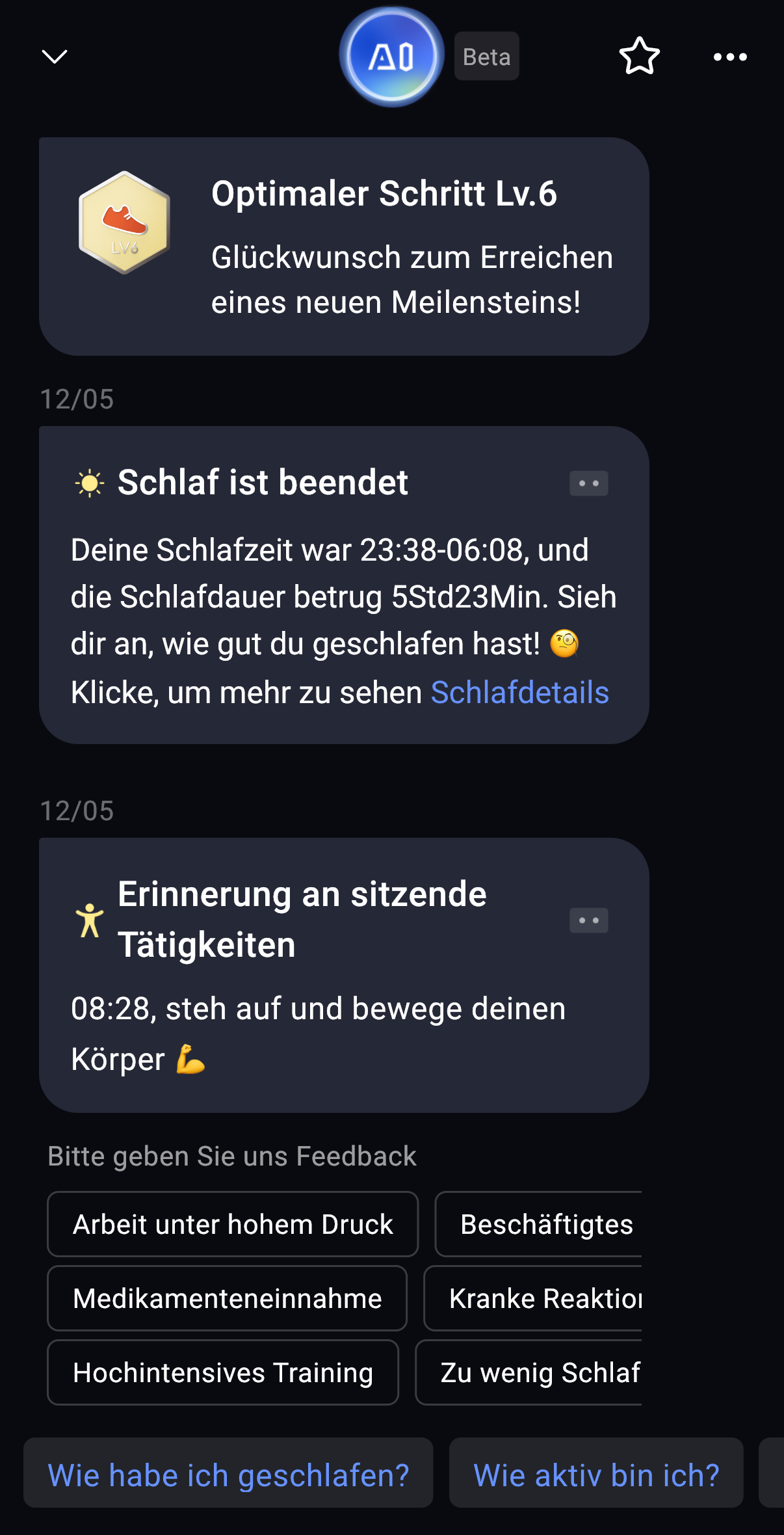Pick the Hochintensives Training chip
Image resolution: width=784 pixels, height=1535 pixels.
[x=223, y=1372]
